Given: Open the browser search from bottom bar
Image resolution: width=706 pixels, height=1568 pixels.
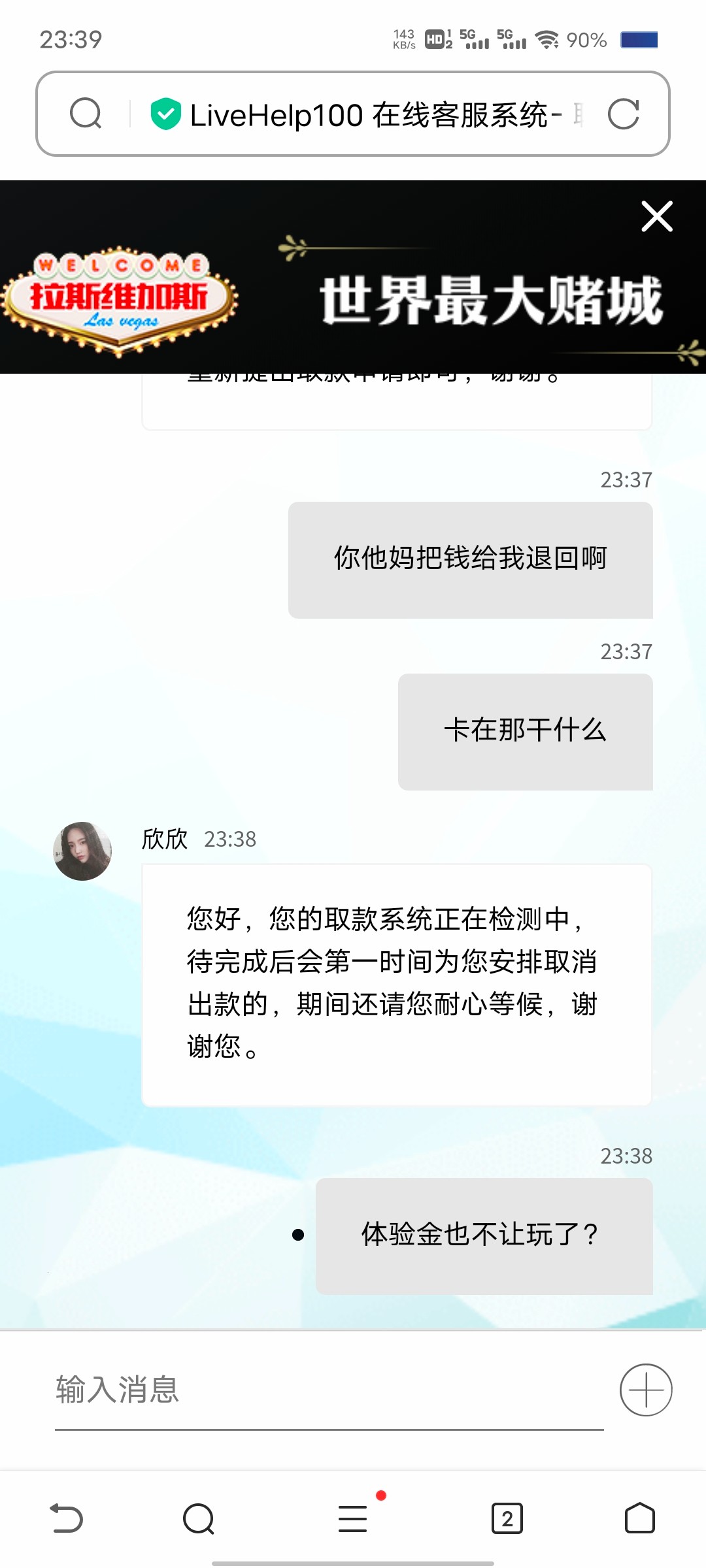Looking at the screenshot, I should coord(199,1518).
